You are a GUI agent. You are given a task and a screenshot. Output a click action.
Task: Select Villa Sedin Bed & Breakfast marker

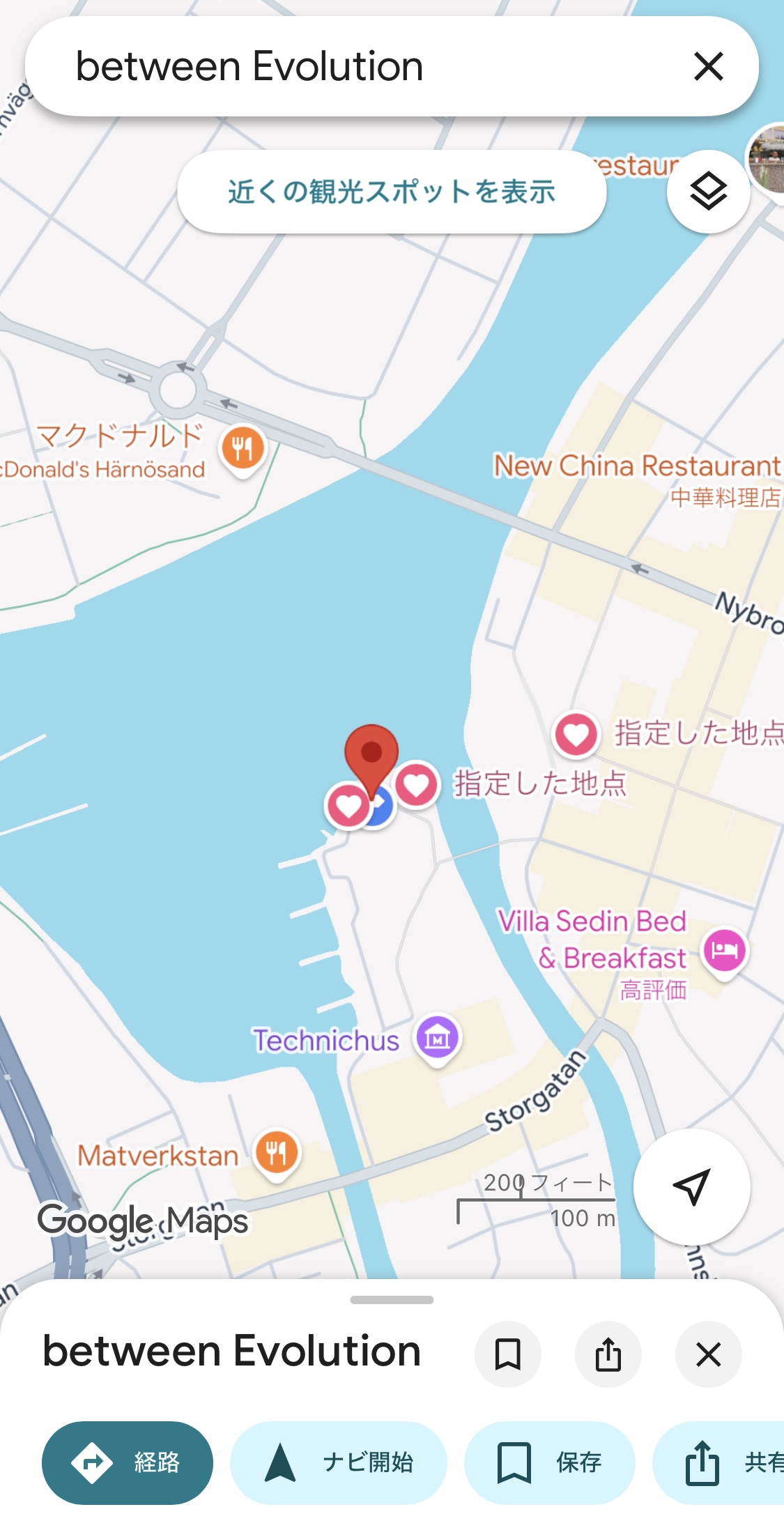[x=725, y=951]
